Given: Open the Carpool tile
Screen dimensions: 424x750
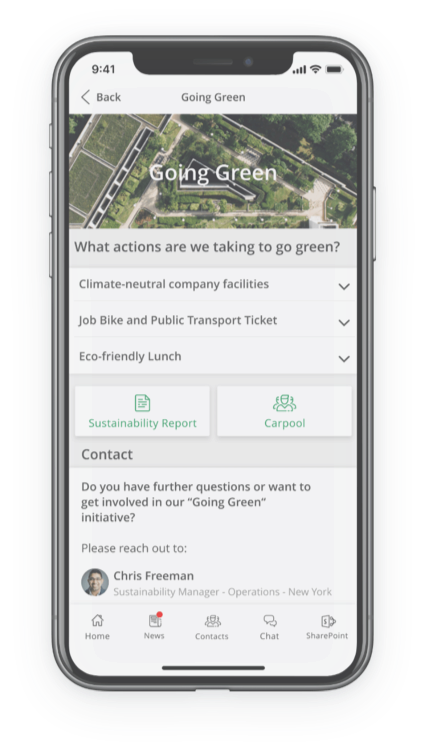Looking at the screenshot, I should (284, 411).
